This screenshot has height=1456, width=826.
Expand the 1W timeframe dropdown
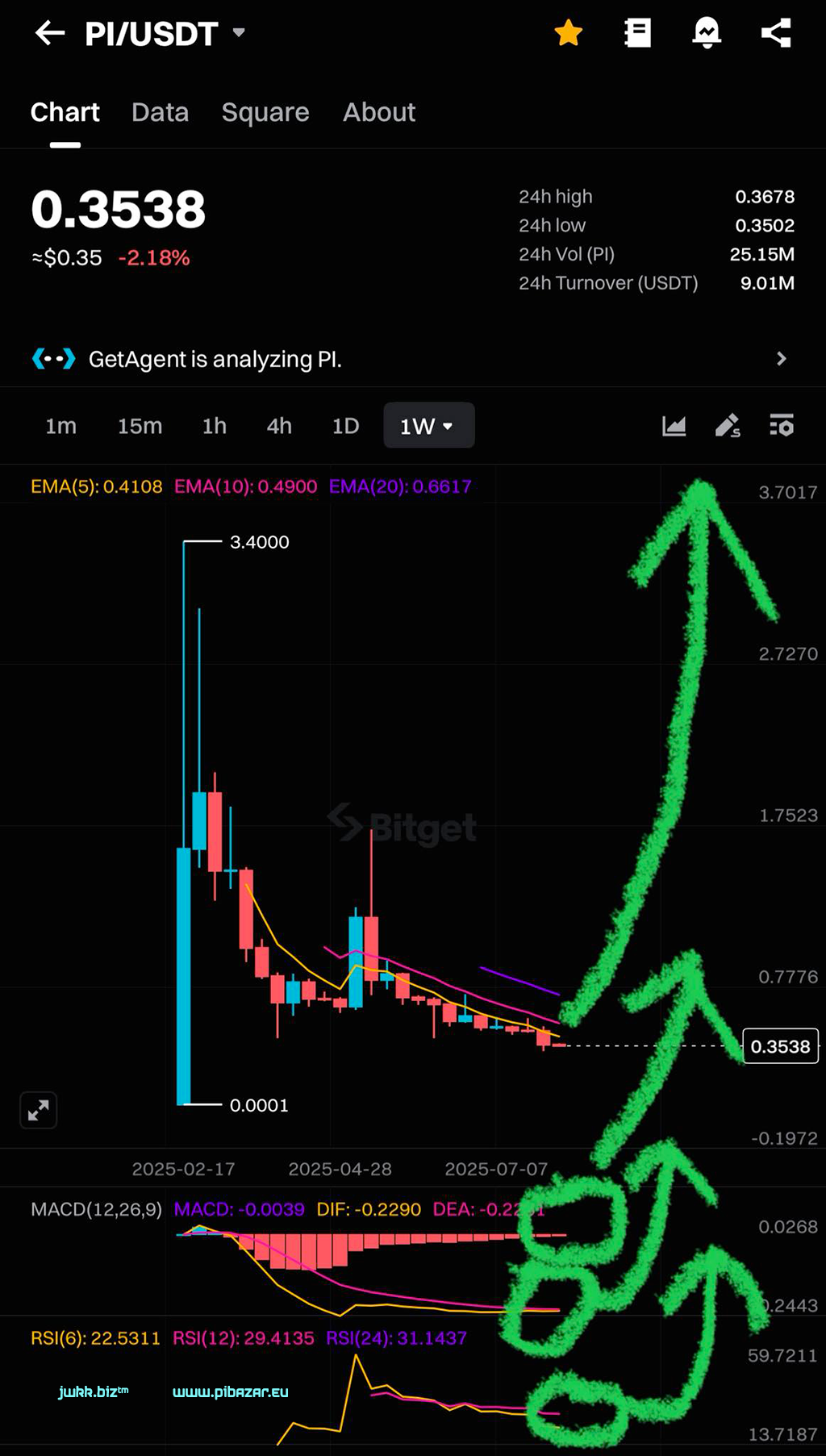(428, 426)
